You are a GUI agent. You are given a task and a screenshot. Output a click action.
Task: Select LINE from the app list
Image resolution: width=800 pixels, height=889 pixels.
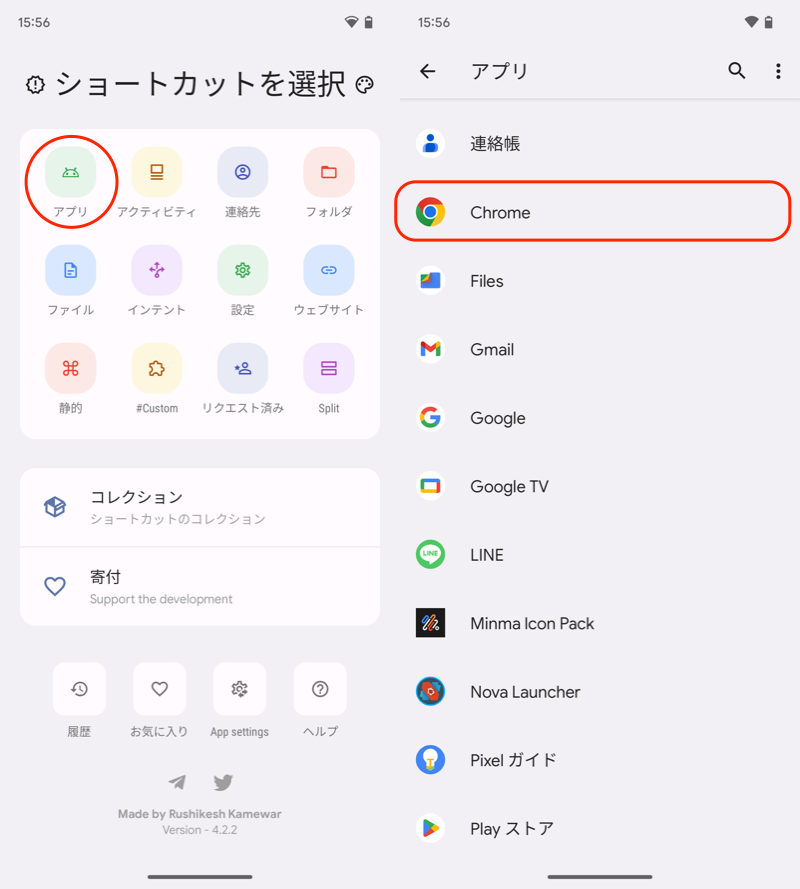[592, 554]
